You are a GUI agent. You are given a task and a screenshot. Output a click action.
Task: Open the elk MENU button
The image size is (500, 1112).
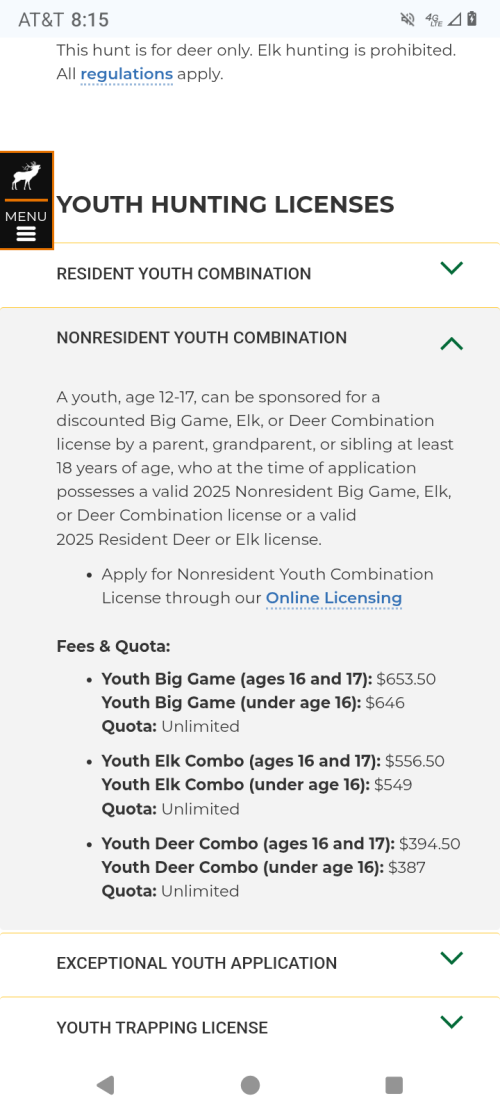coord(26,200)
